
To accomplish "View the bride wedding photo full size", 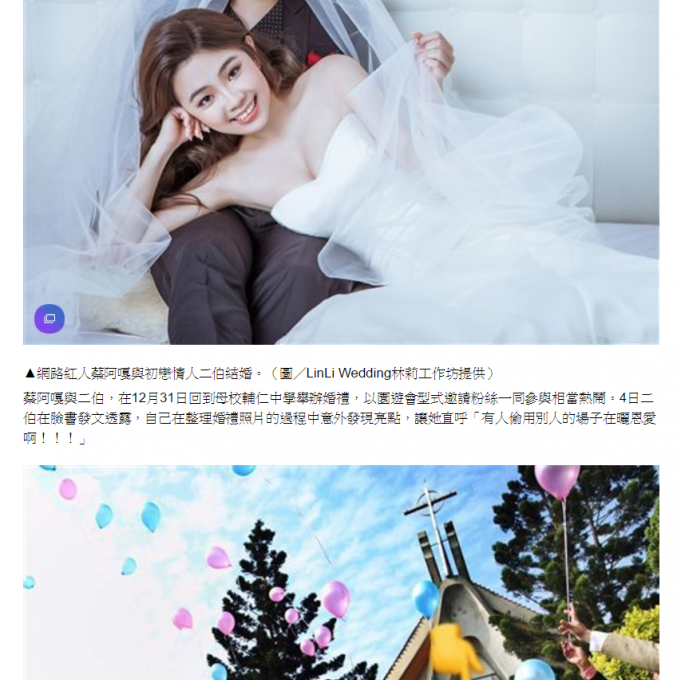I will (340, 170).
